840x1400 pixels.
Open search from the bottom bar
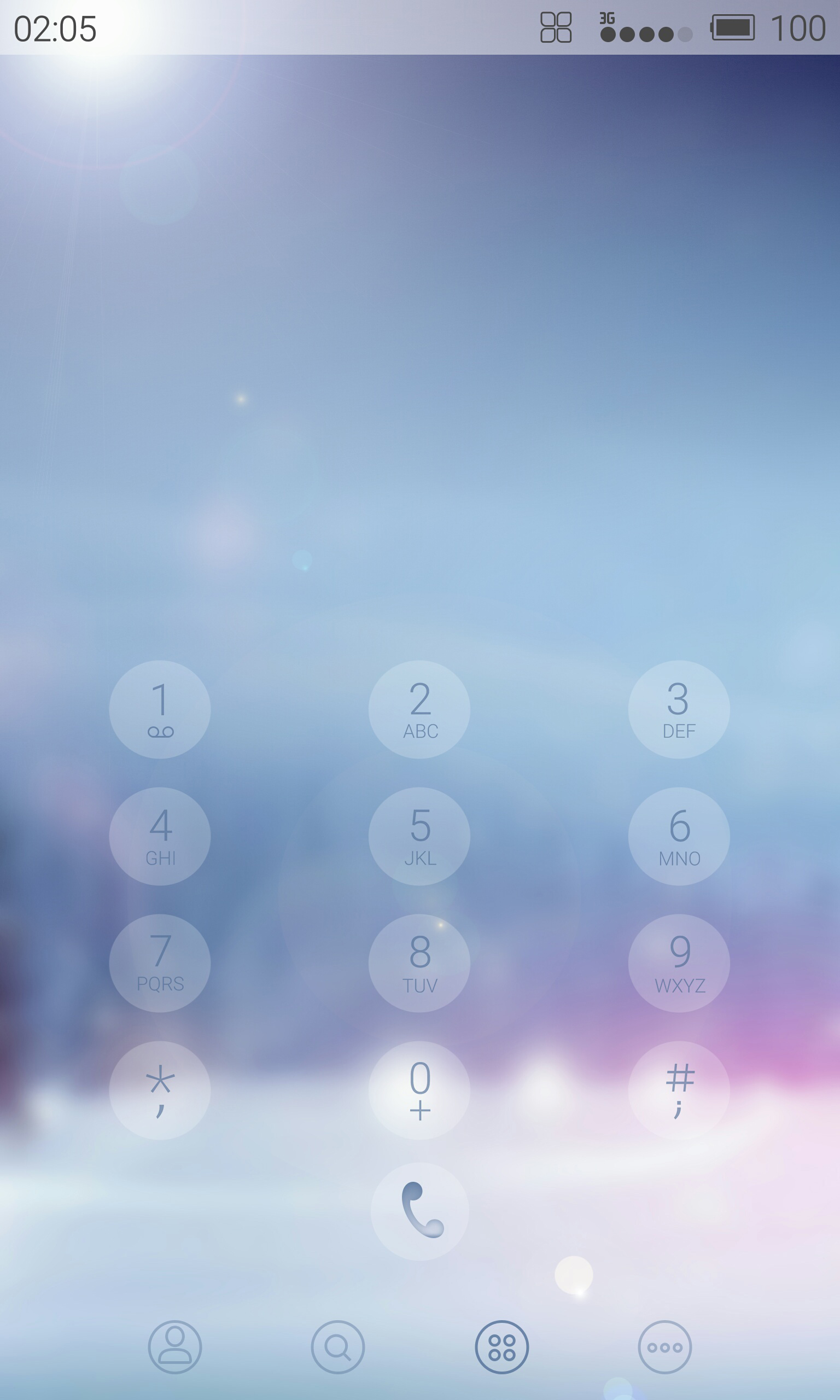point(338,1347)
